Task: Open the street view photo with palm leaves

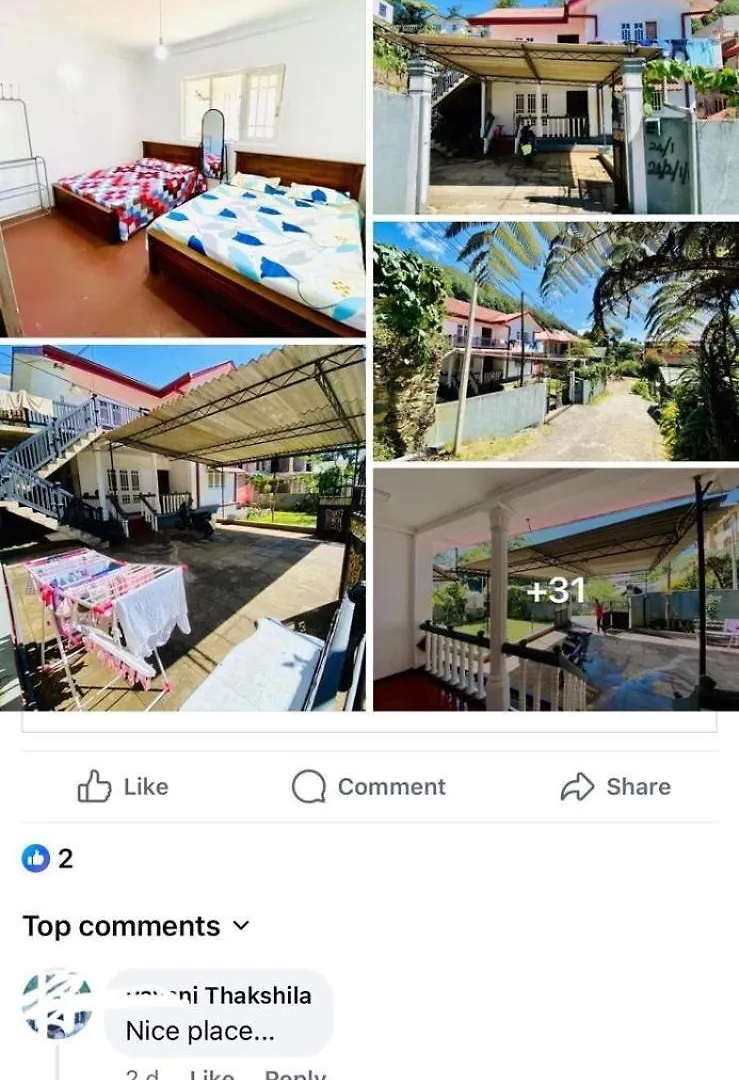Action: pos(556,341)
